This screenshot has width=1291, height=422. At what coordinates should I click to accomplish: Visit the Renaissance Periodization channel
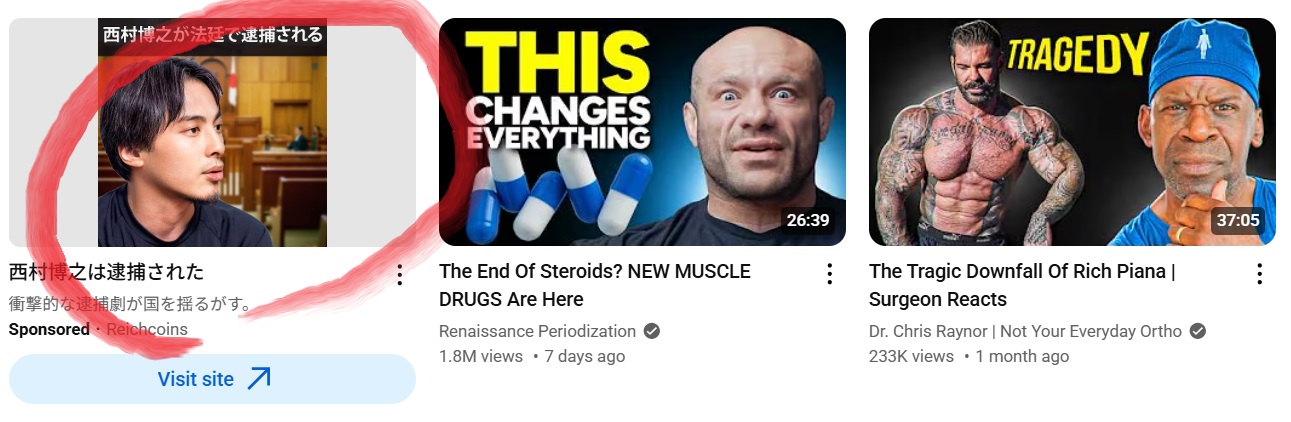coord(537,331)
